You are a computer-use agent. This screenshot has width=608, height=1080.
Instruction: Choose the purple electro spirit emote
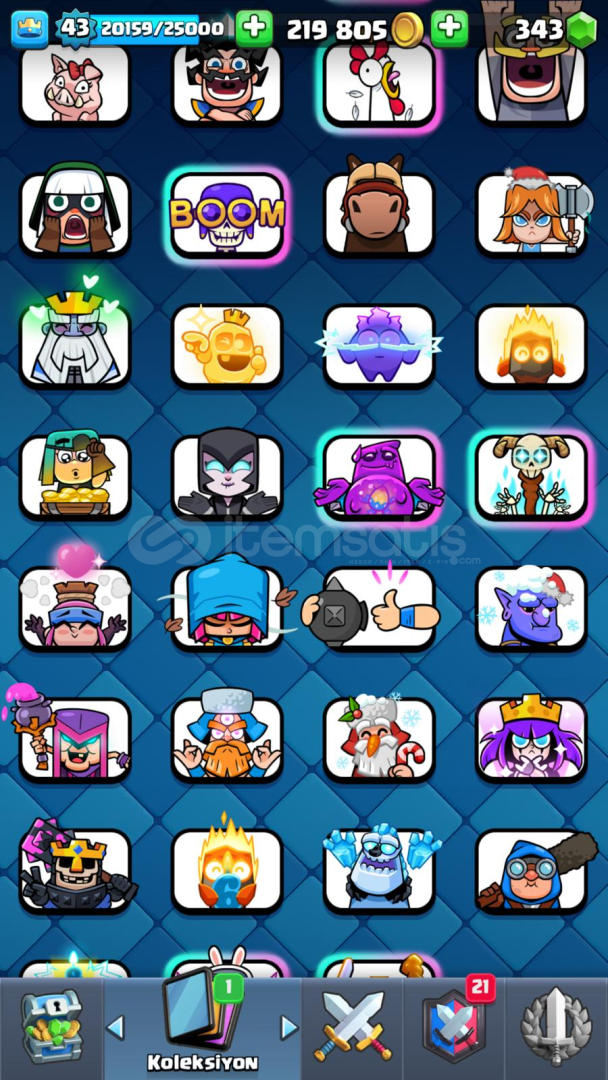379,346
